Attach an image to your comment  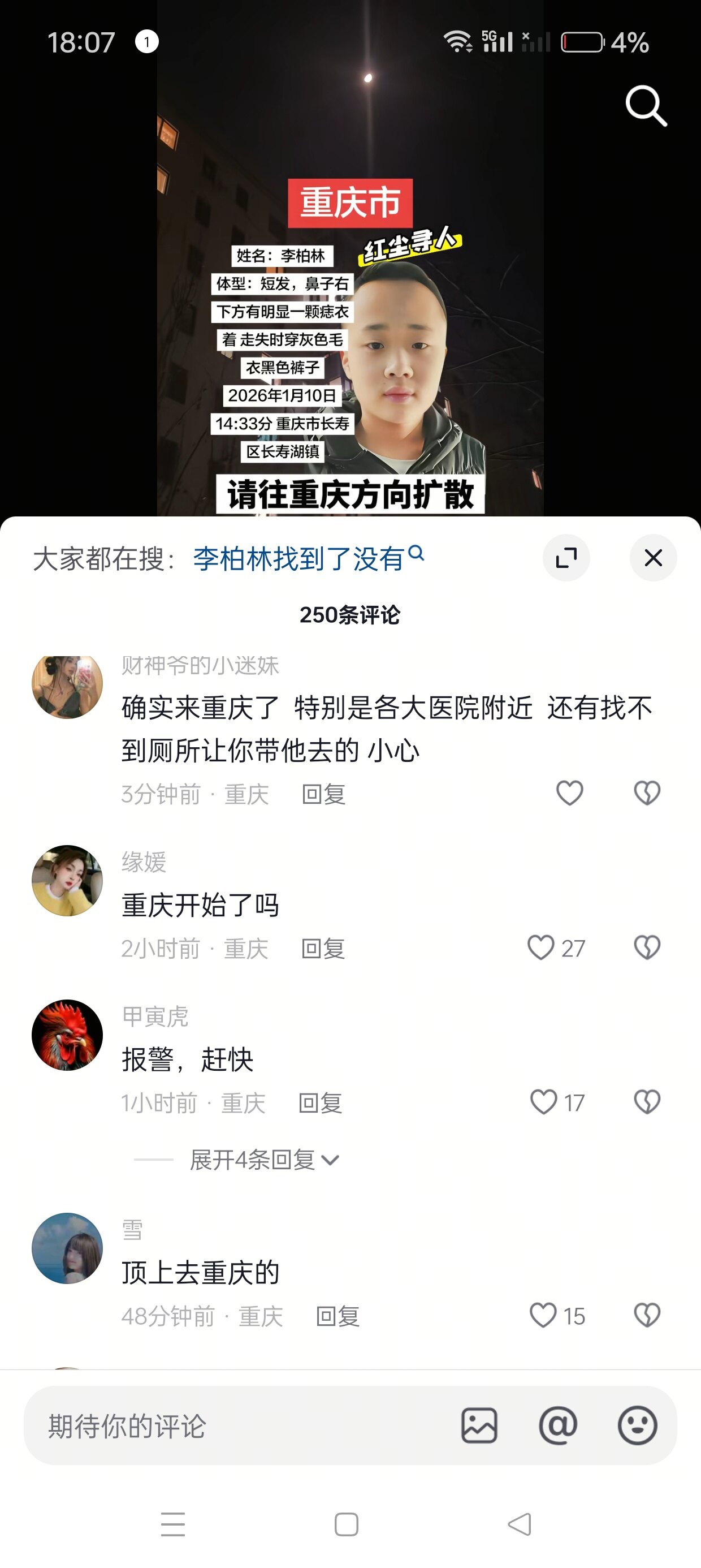click(x=479, y=1425)
